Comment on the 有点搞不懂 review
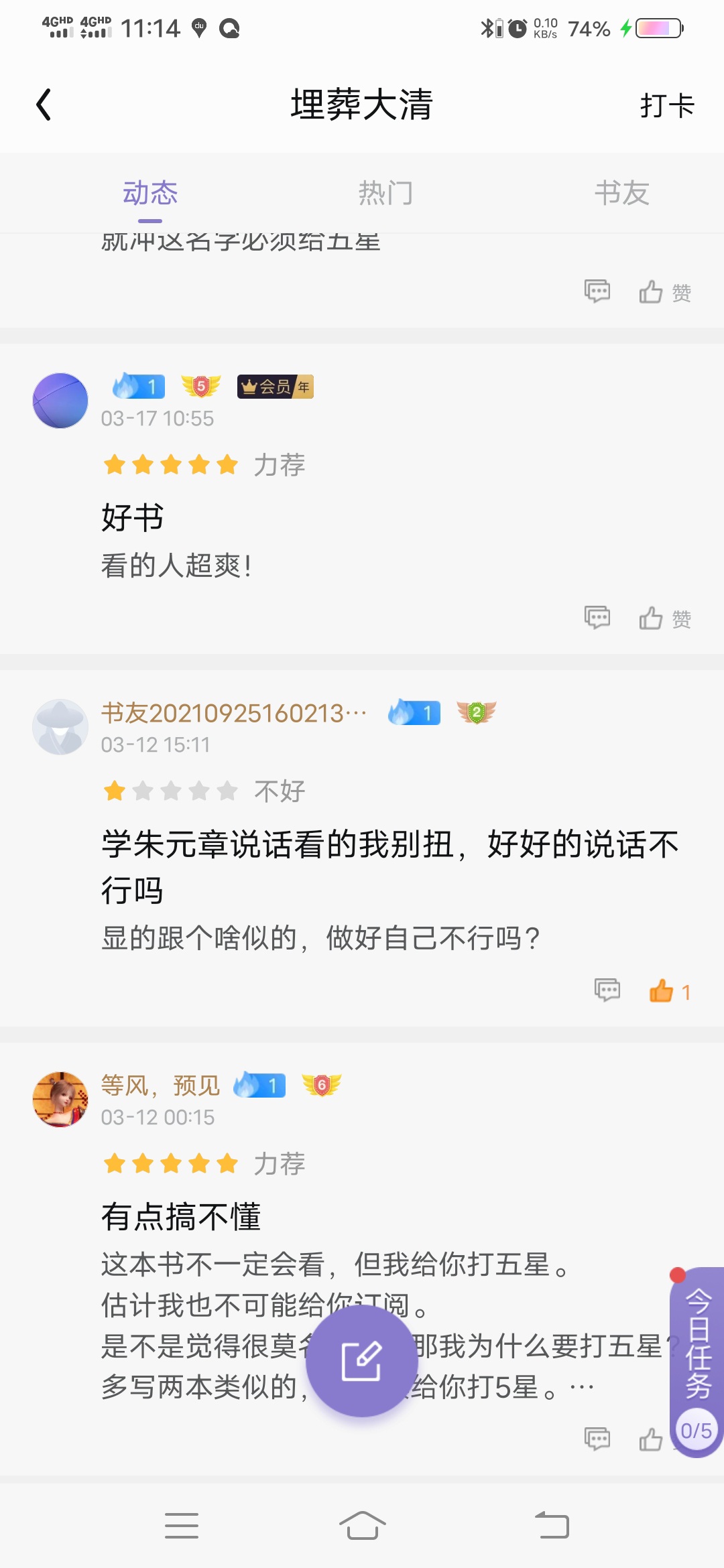724x1568 pixels. click(x=597, y=1439)
